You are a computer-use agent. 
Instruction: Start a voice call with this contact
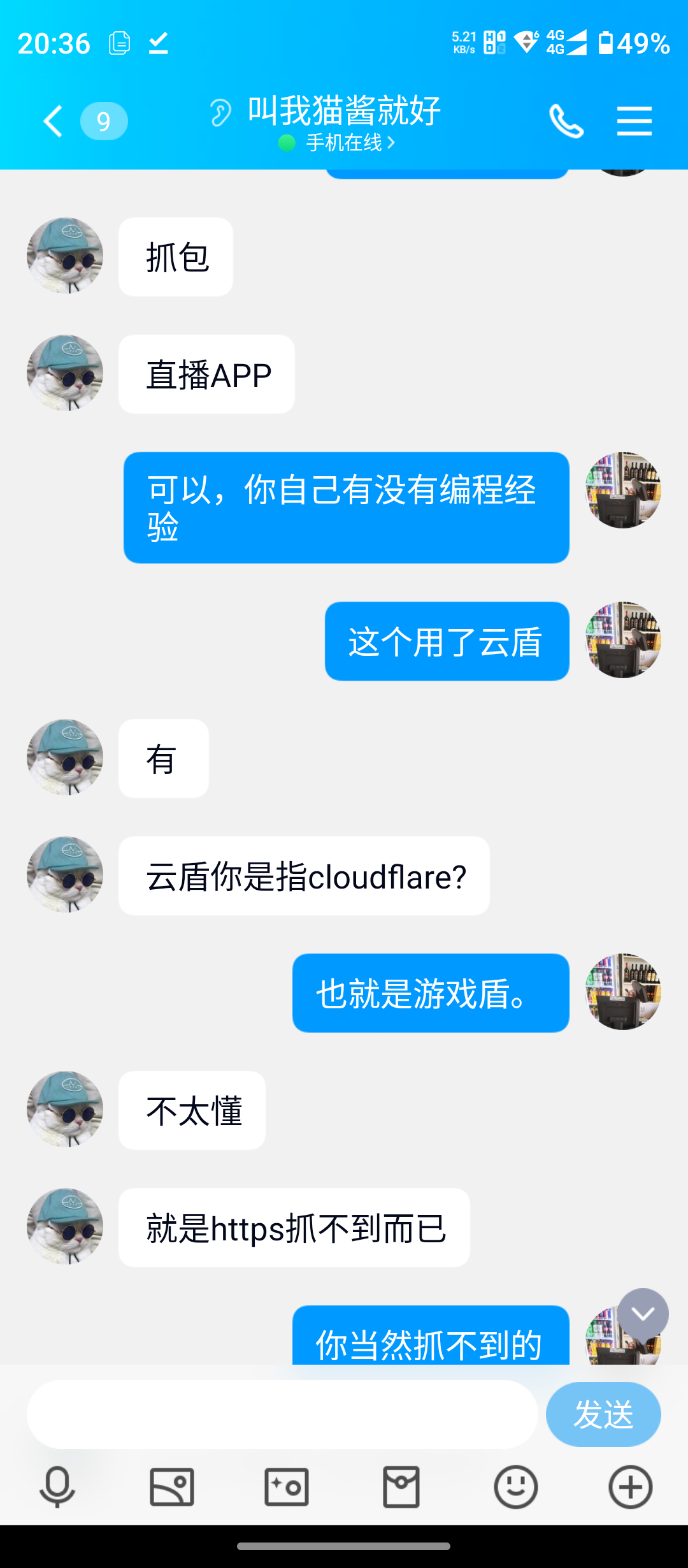pos(566,121)
